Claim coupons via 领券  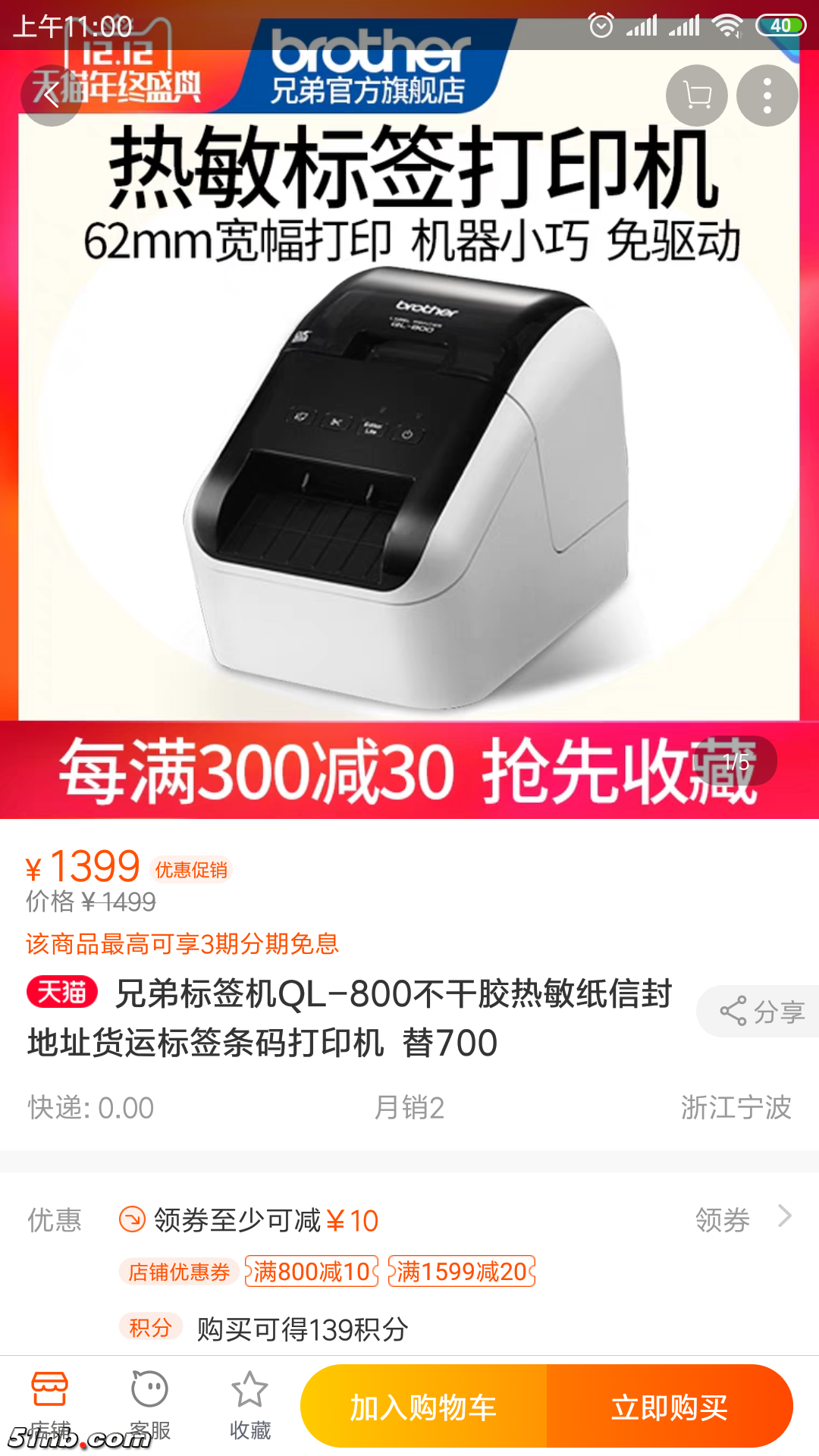[x=742, y=1219]
